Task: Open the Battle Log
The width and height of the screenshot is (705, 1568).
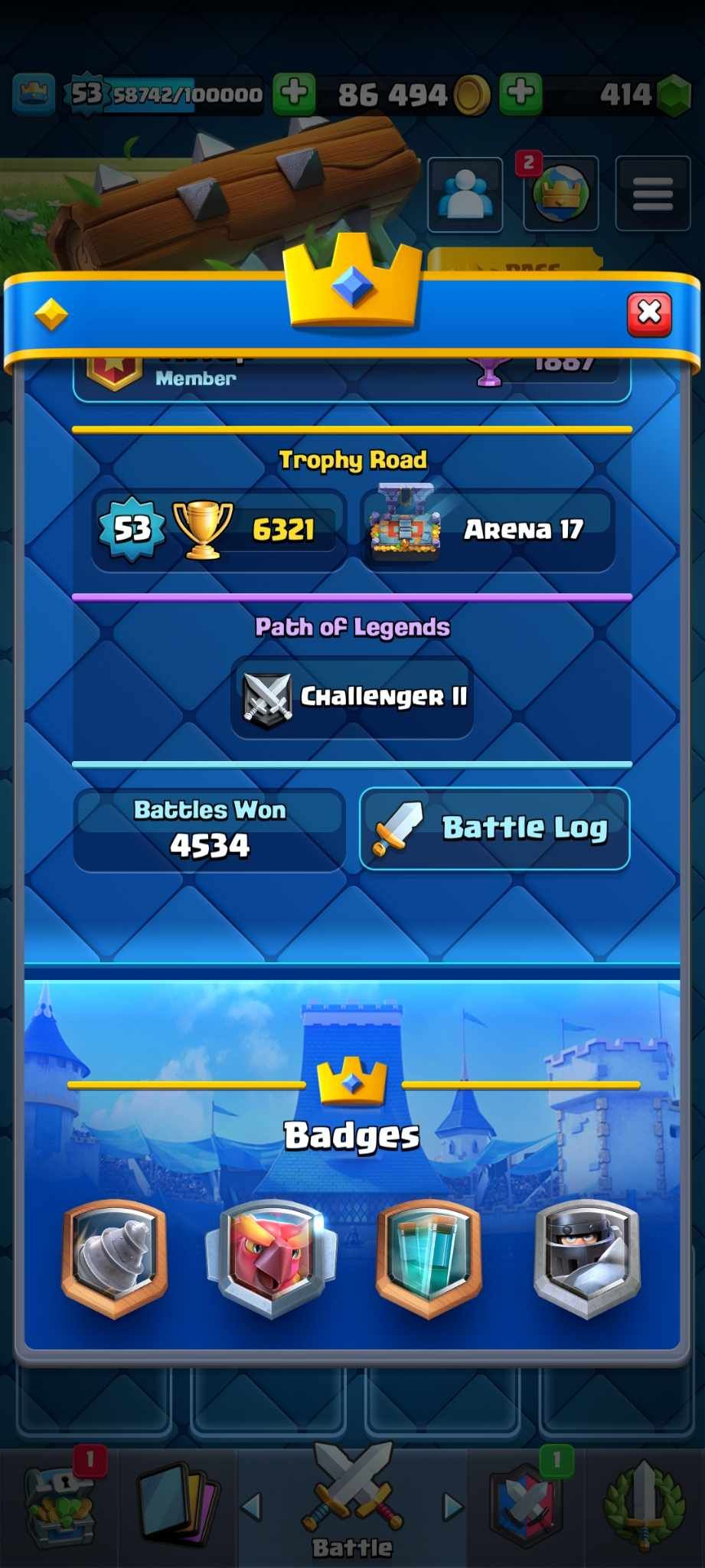Action: click(x=494, y=828)
